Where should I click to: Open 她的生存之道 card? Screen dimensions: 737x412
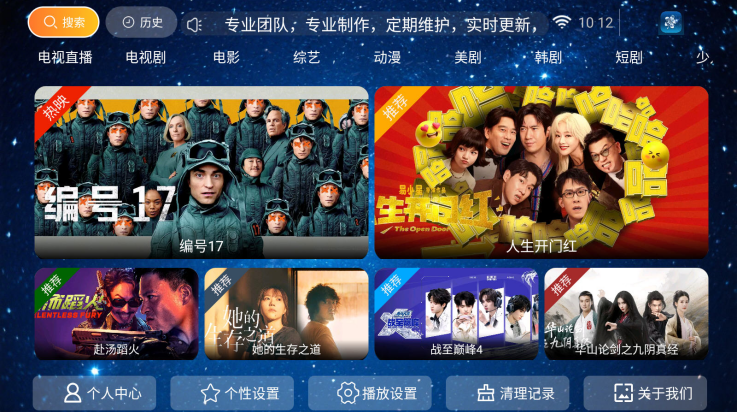click(x=286, y=313)
